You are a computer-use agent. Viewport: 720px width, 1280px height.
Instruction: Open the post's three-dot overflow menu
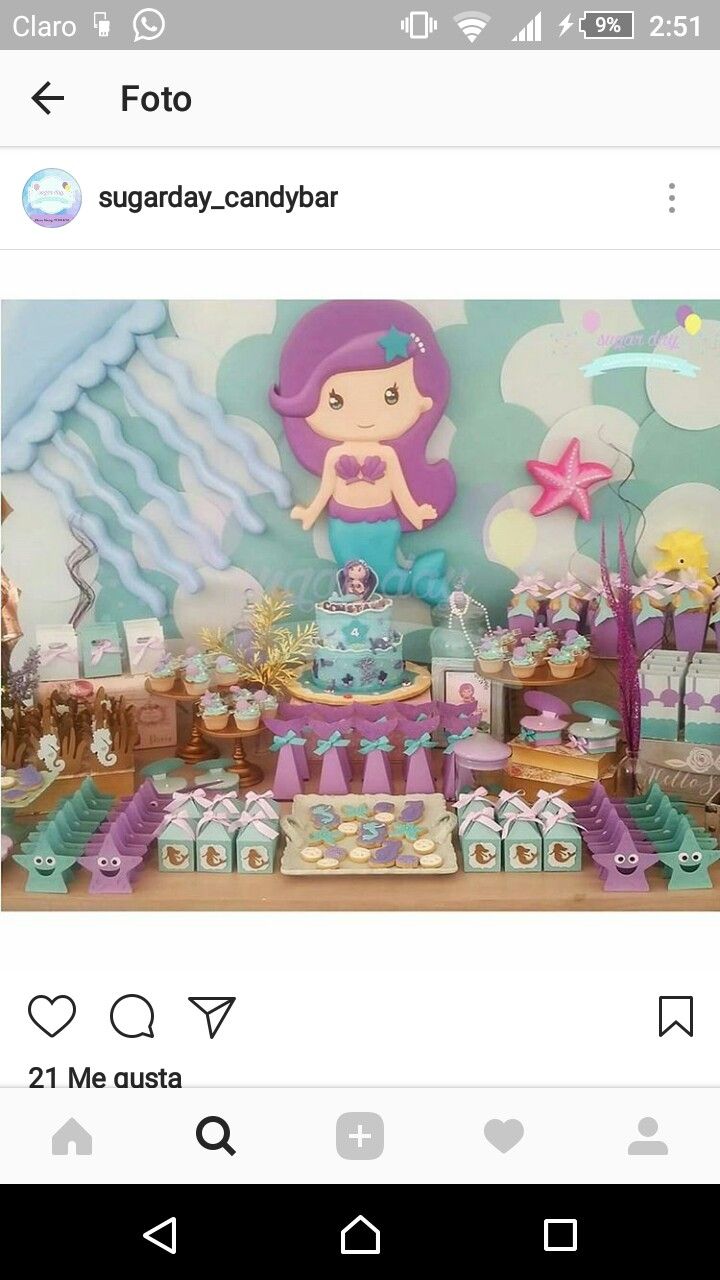pos(671,198)
